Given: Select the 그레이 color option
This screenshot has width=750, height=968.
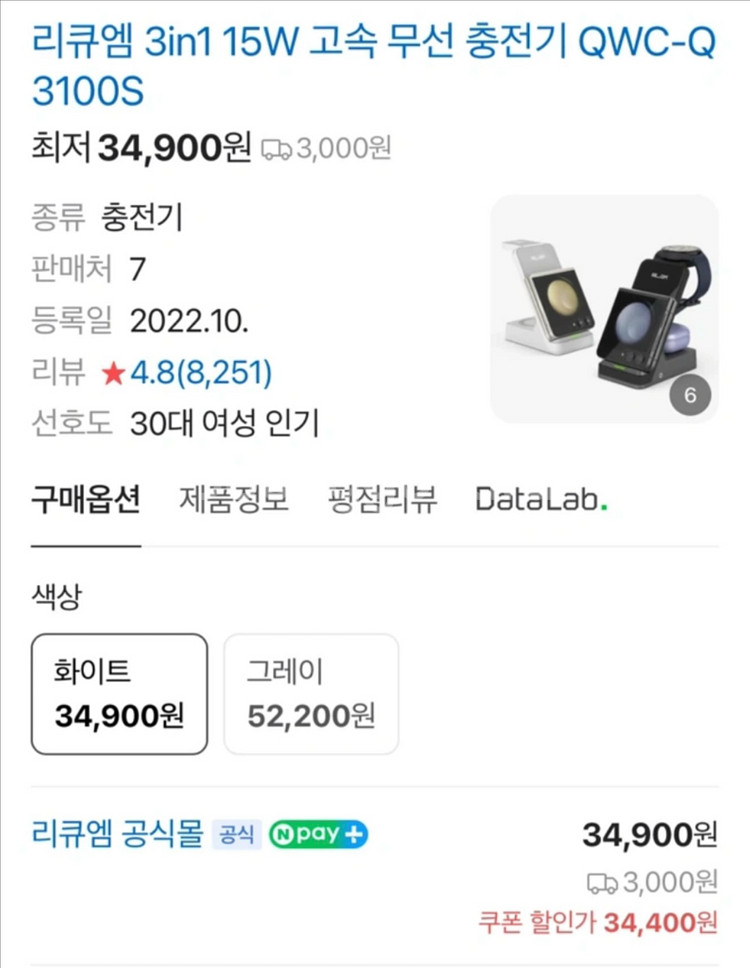Looking at the screenshot, I should pos(311,694).
